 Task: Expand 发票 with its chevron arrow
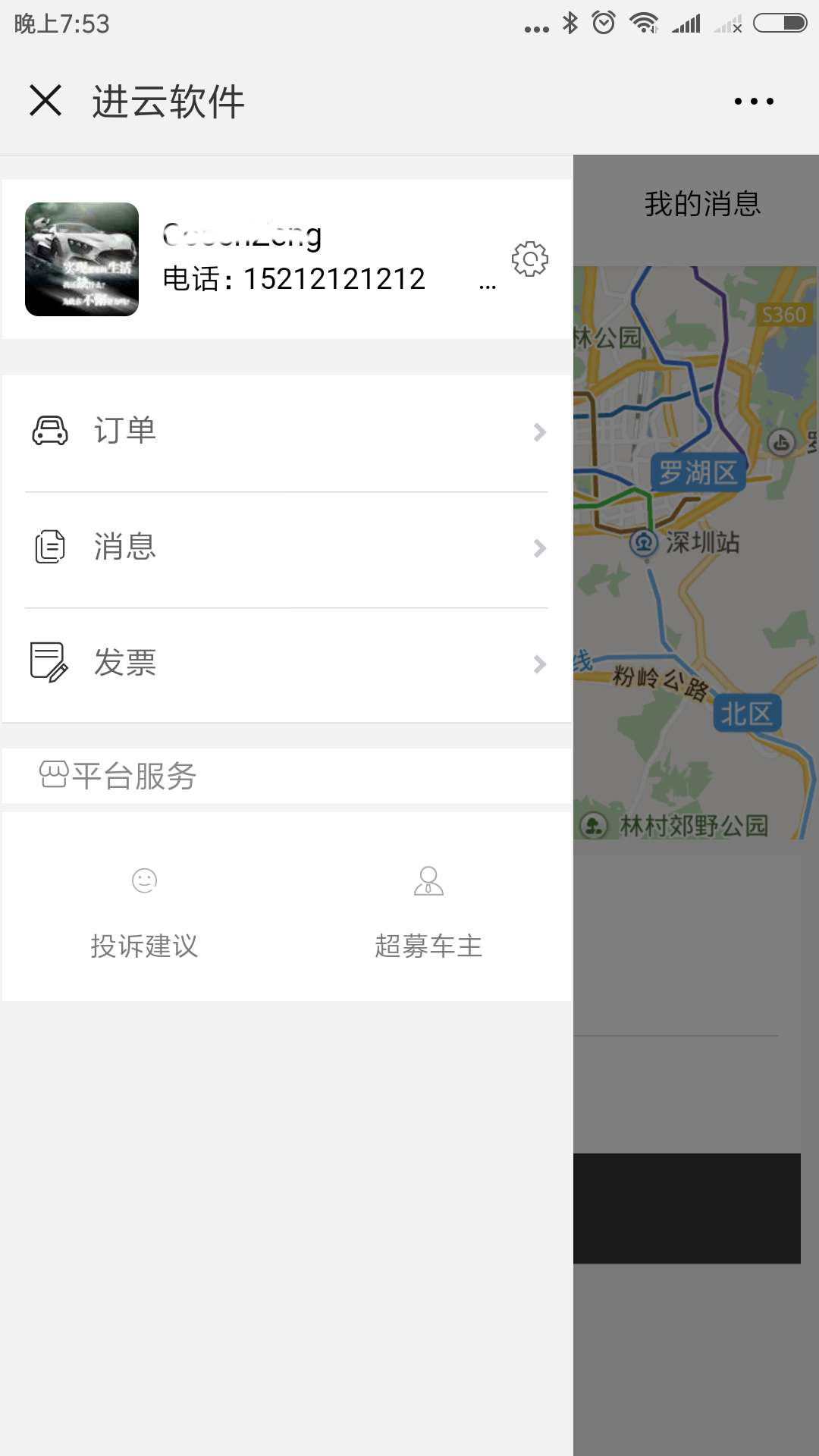point(539,664)
